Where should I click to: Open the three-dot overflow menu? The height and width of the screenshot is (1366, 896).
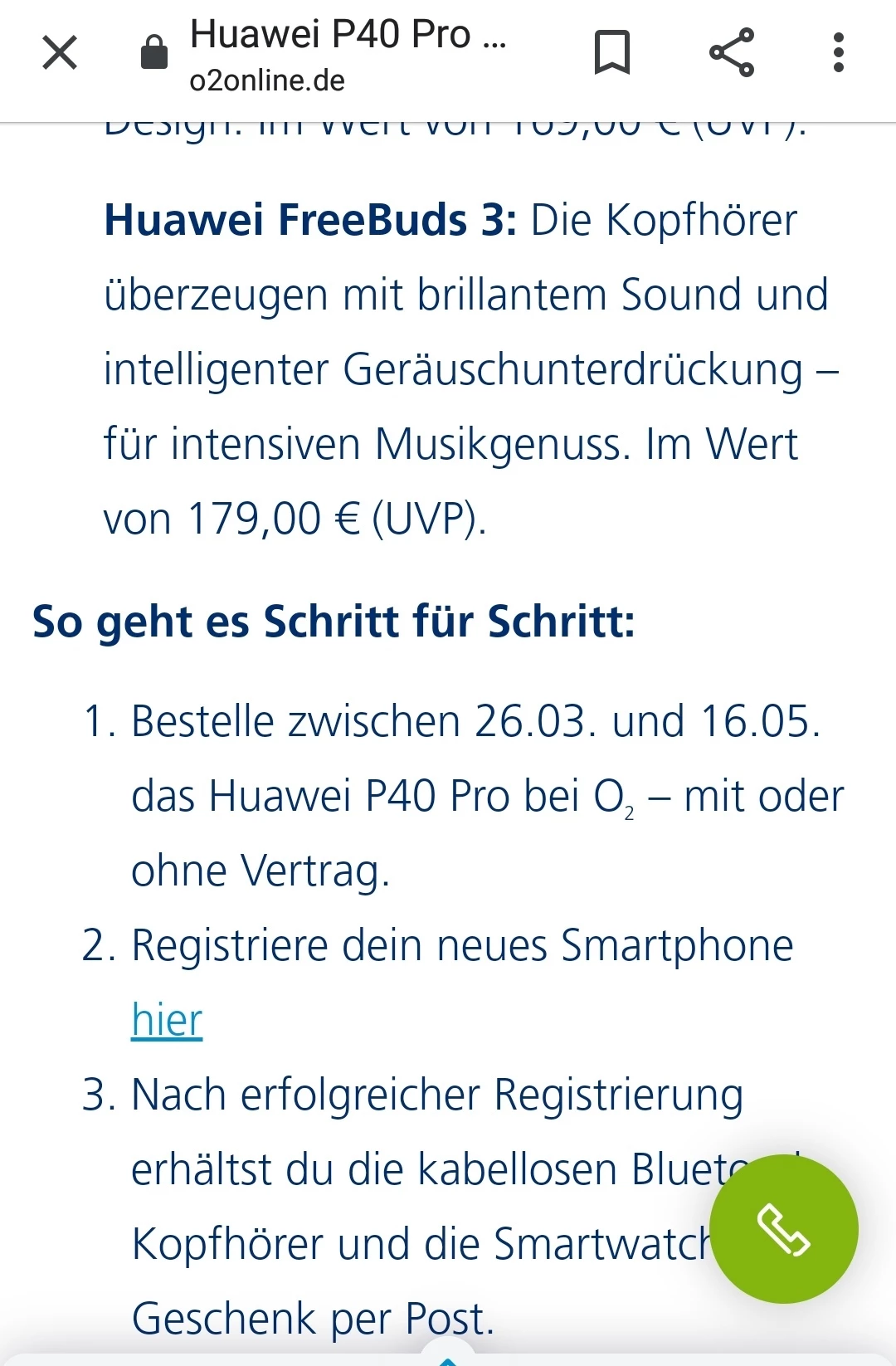[x=838, y=53]
